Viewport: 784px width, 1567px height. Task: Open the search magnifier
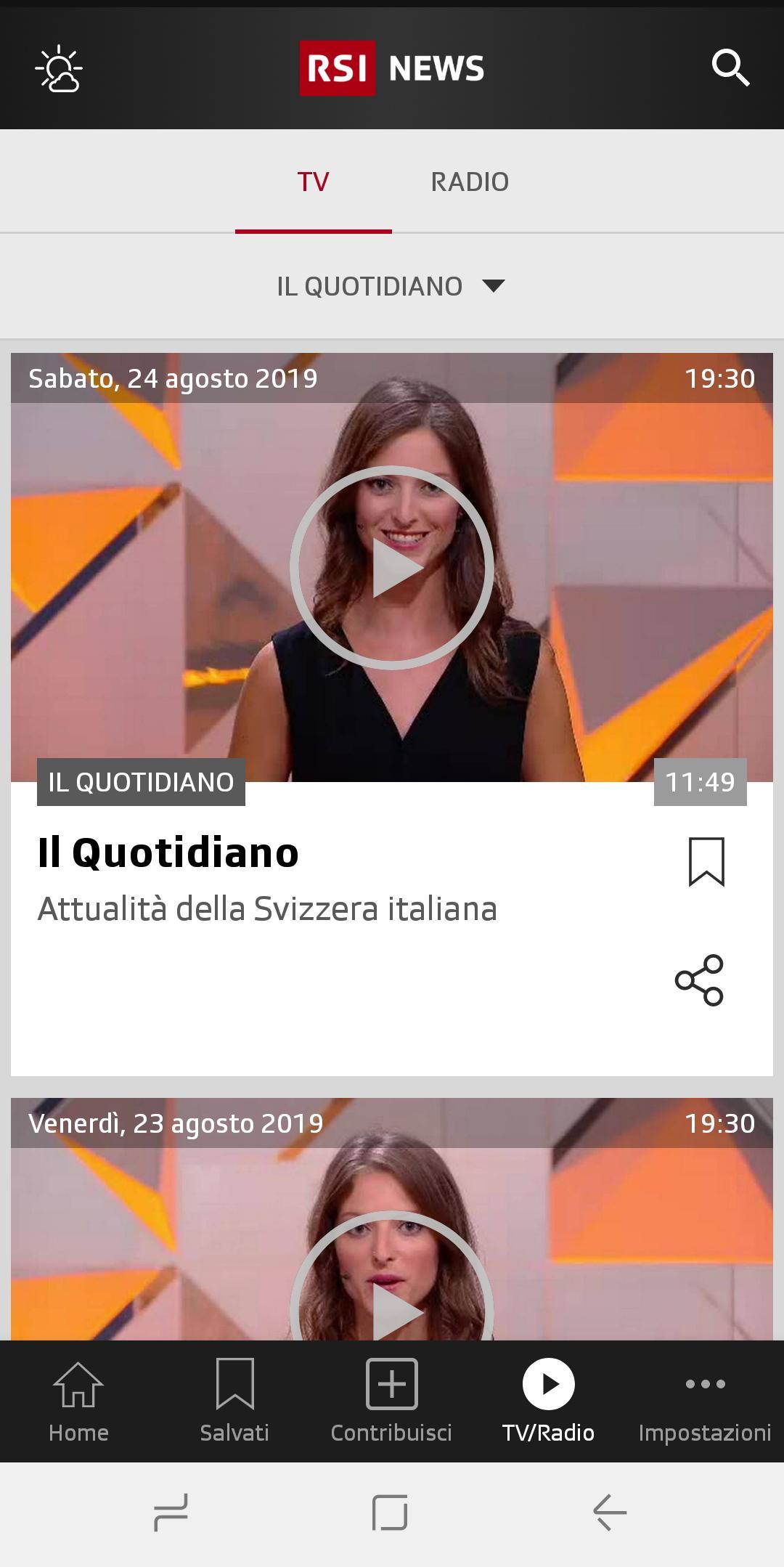pos(730,68)
